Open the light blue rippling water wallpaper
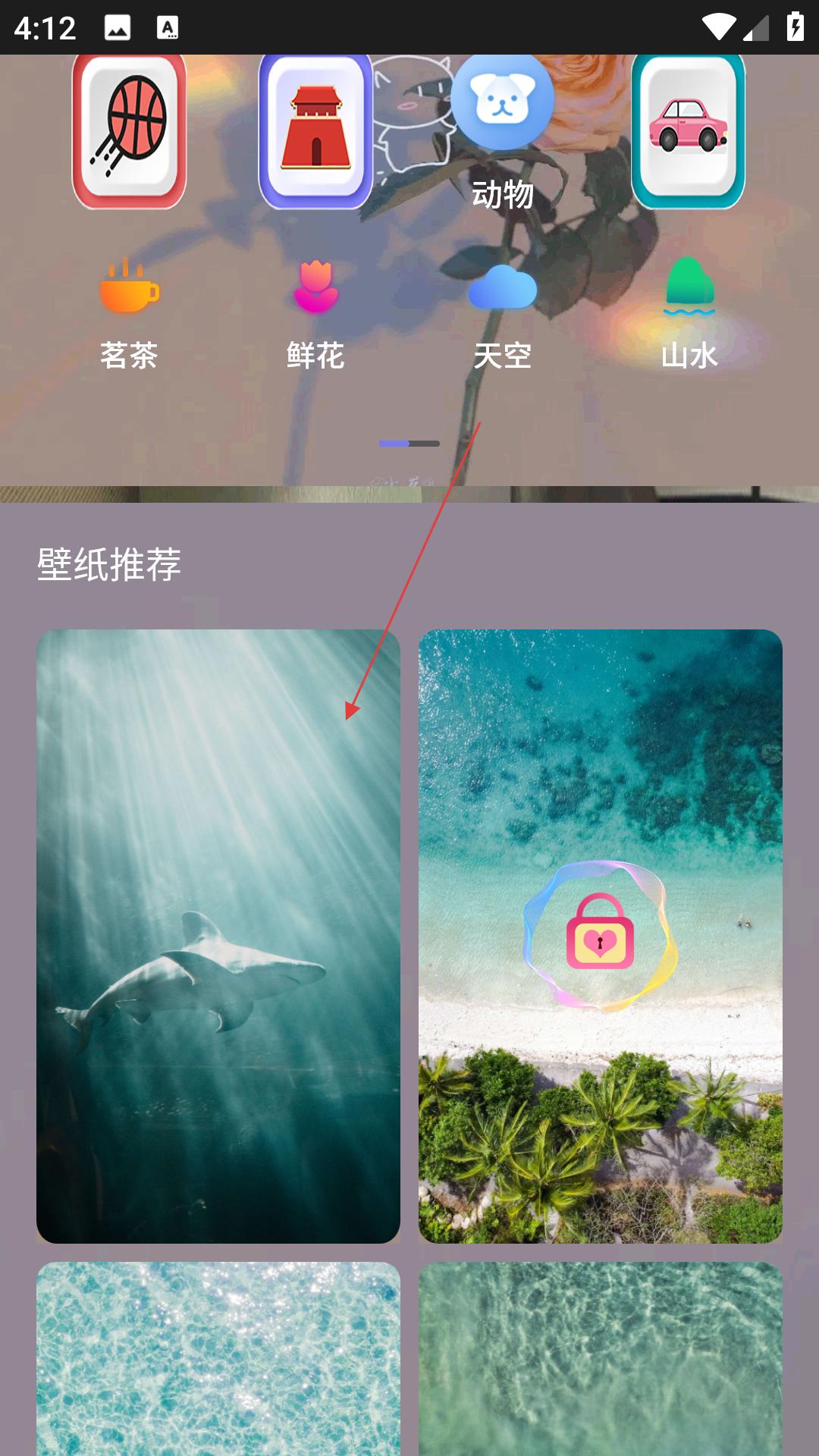Screen dimensions: 819x1456 218,1357
